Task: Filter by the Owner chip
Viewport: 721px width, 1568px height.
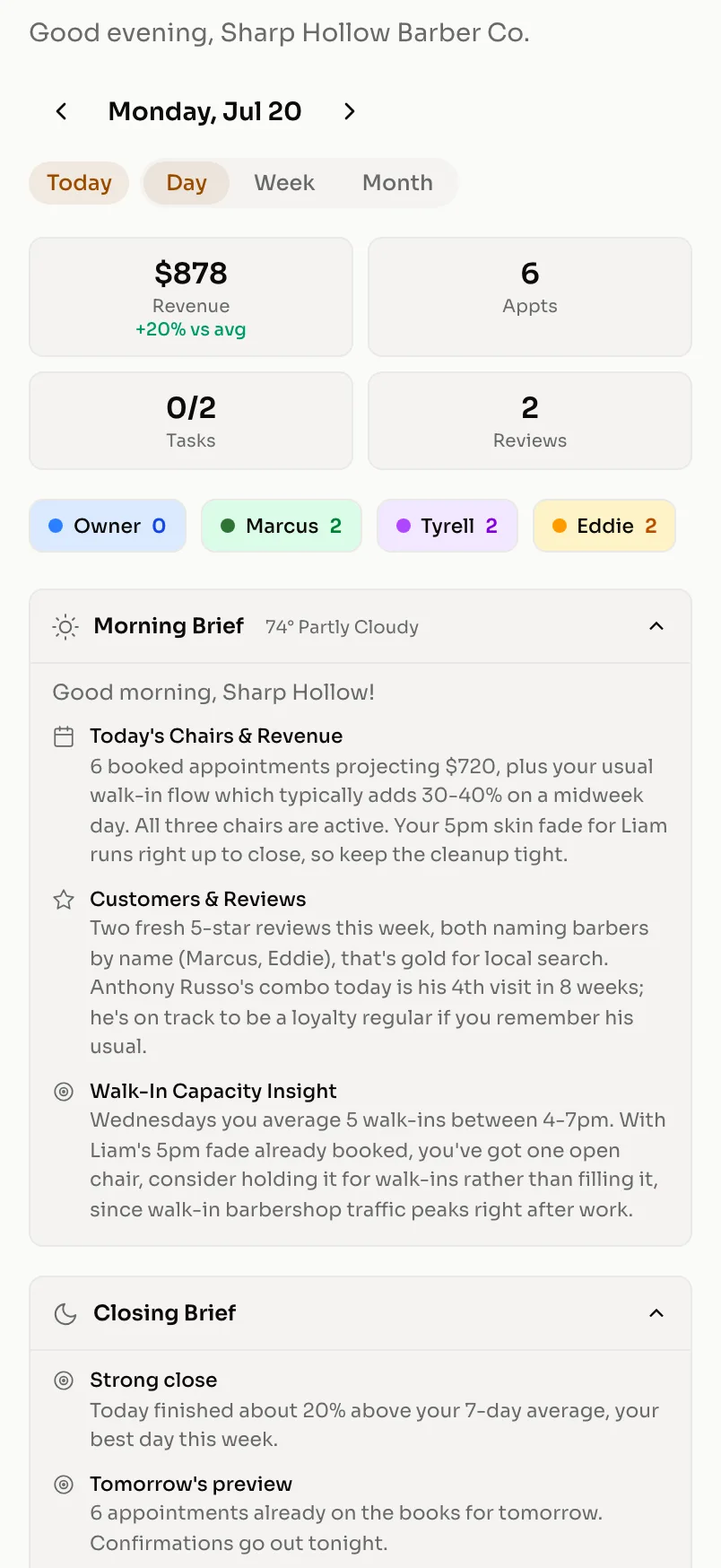Action: (108, 526)
